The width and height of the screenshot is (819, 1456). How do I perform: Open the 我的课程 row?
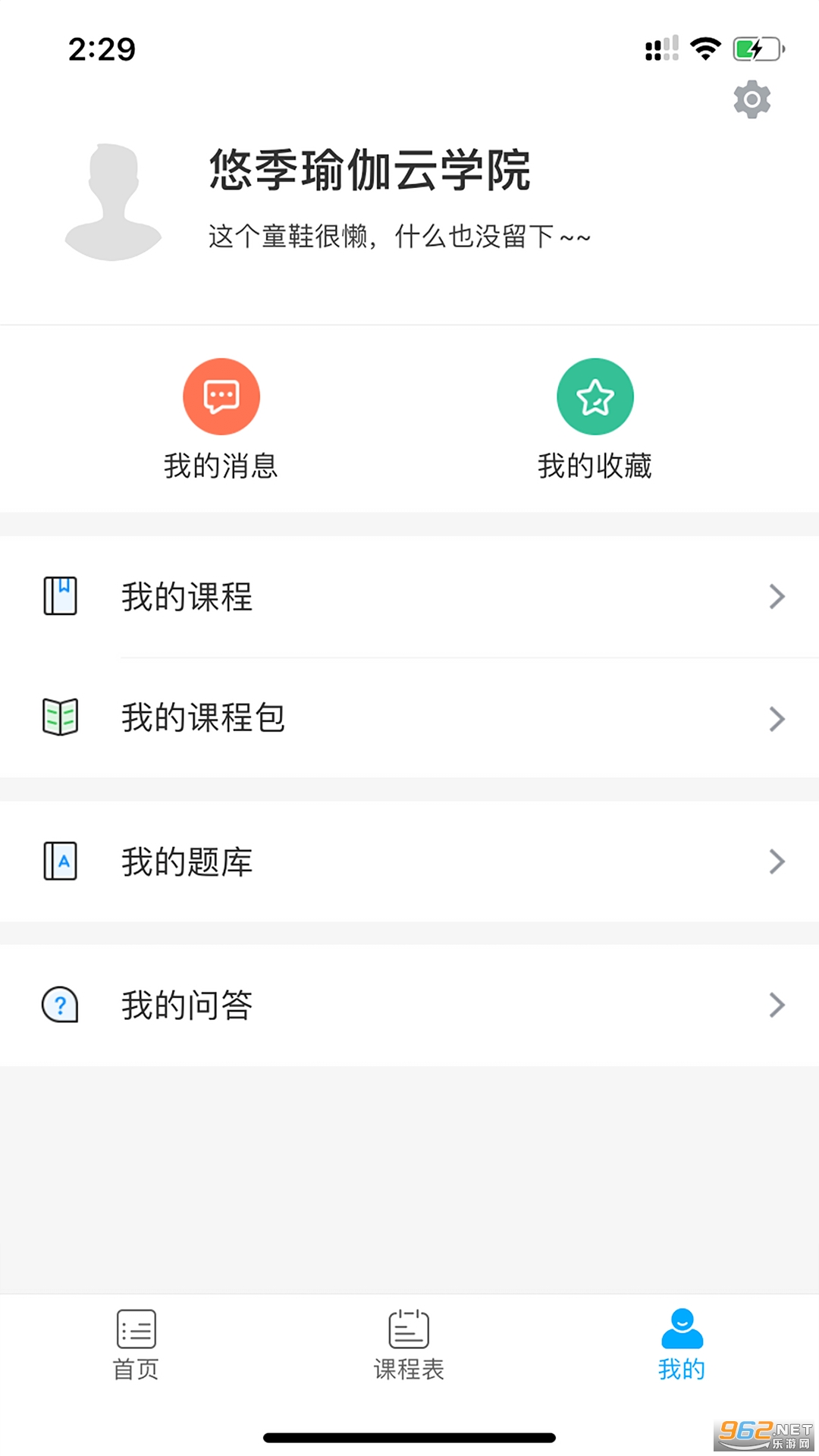(409, 597)
